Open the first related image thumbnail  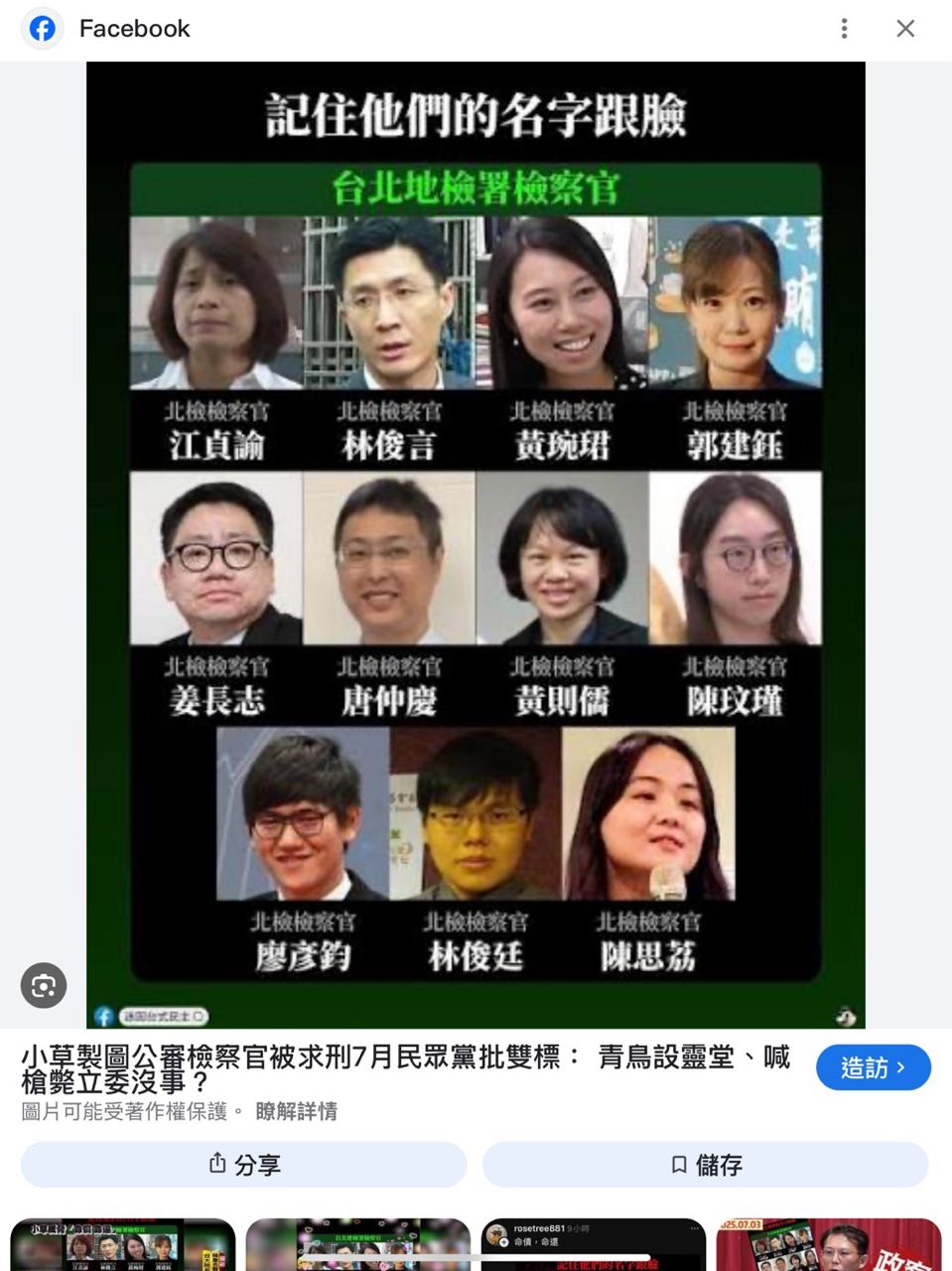pyautogui.click(x=122, y=1245)
